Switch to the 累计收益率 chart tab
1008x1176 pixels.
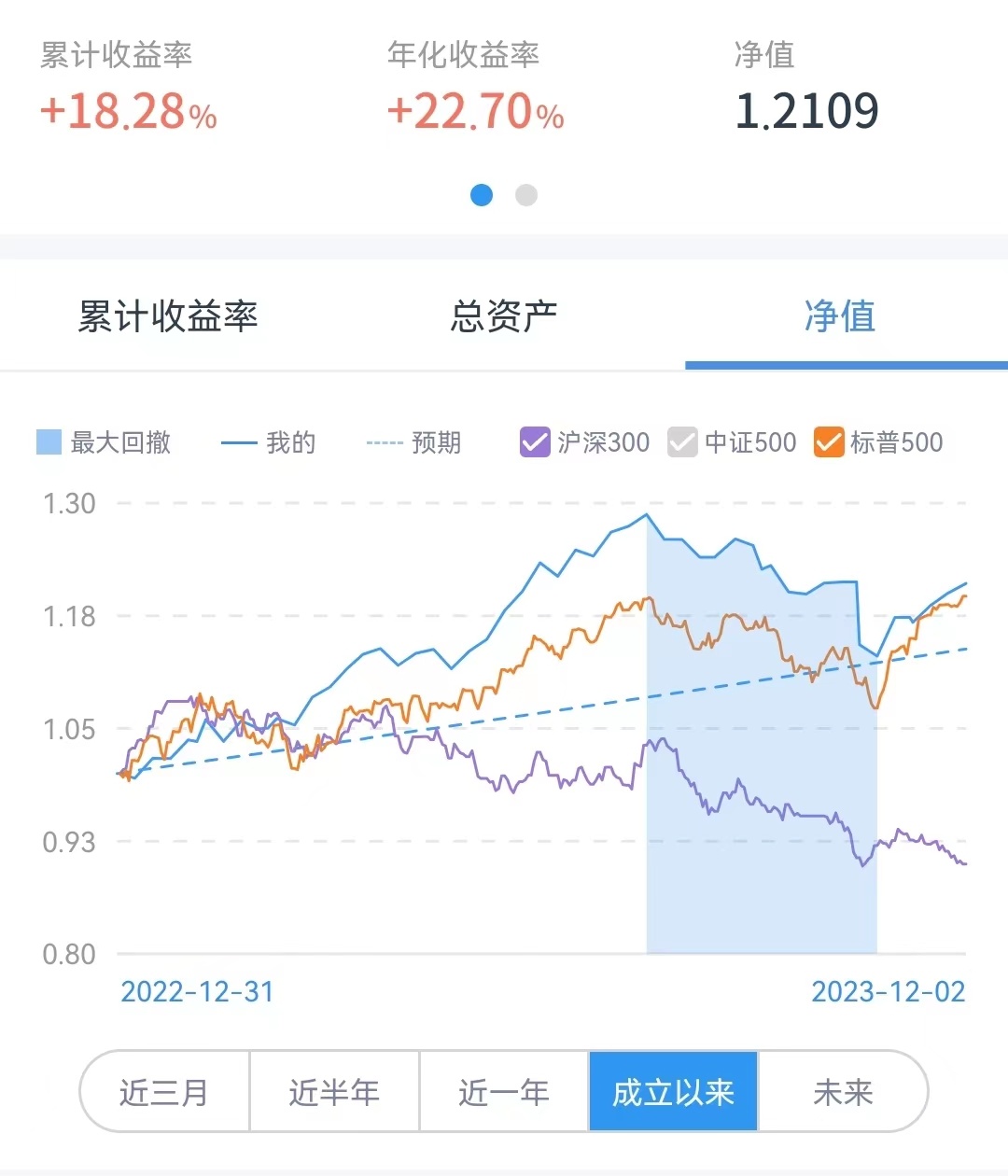[x=170, y=317]
